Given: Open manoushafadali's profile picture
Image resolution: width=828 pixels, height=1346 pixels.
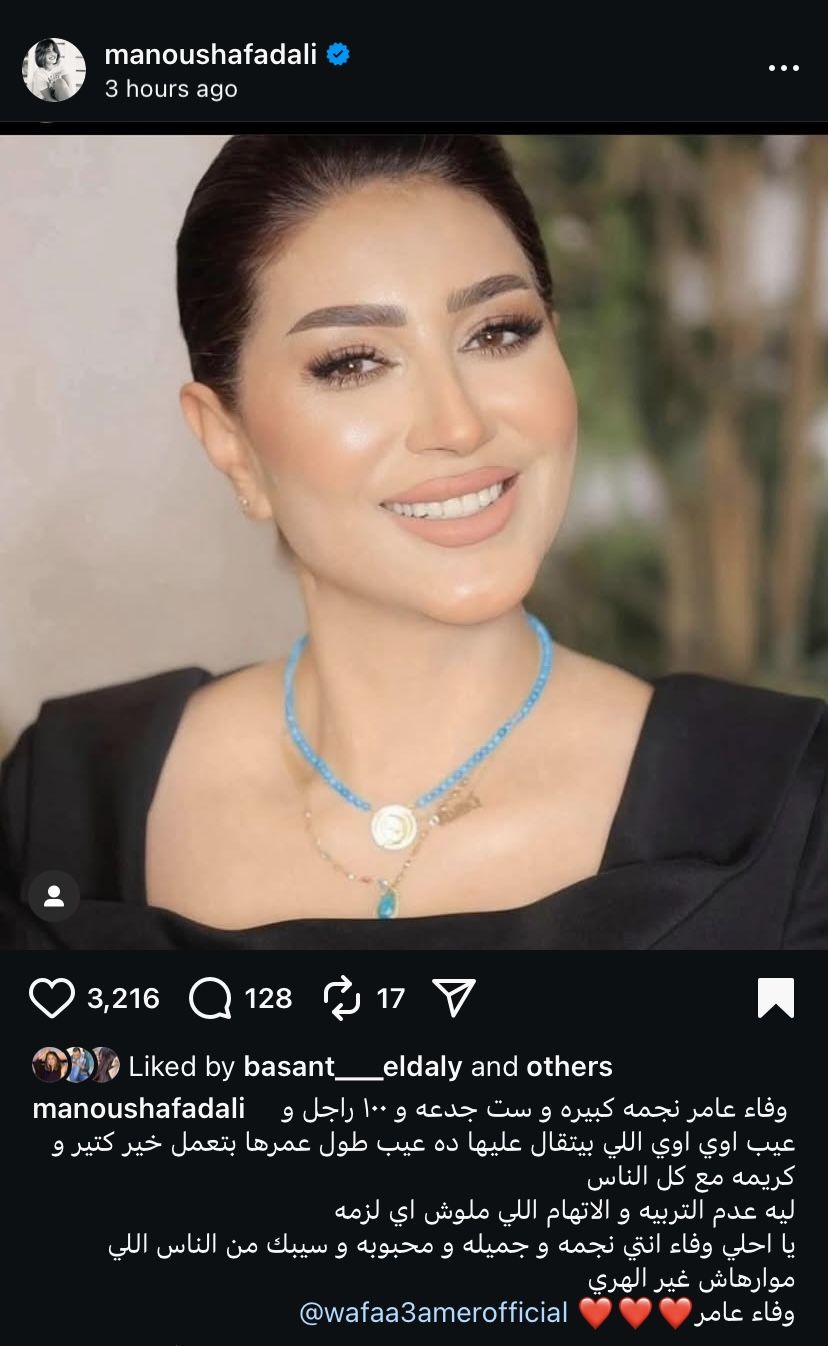Looking at the screenshot, I should (x=54, y=70).
